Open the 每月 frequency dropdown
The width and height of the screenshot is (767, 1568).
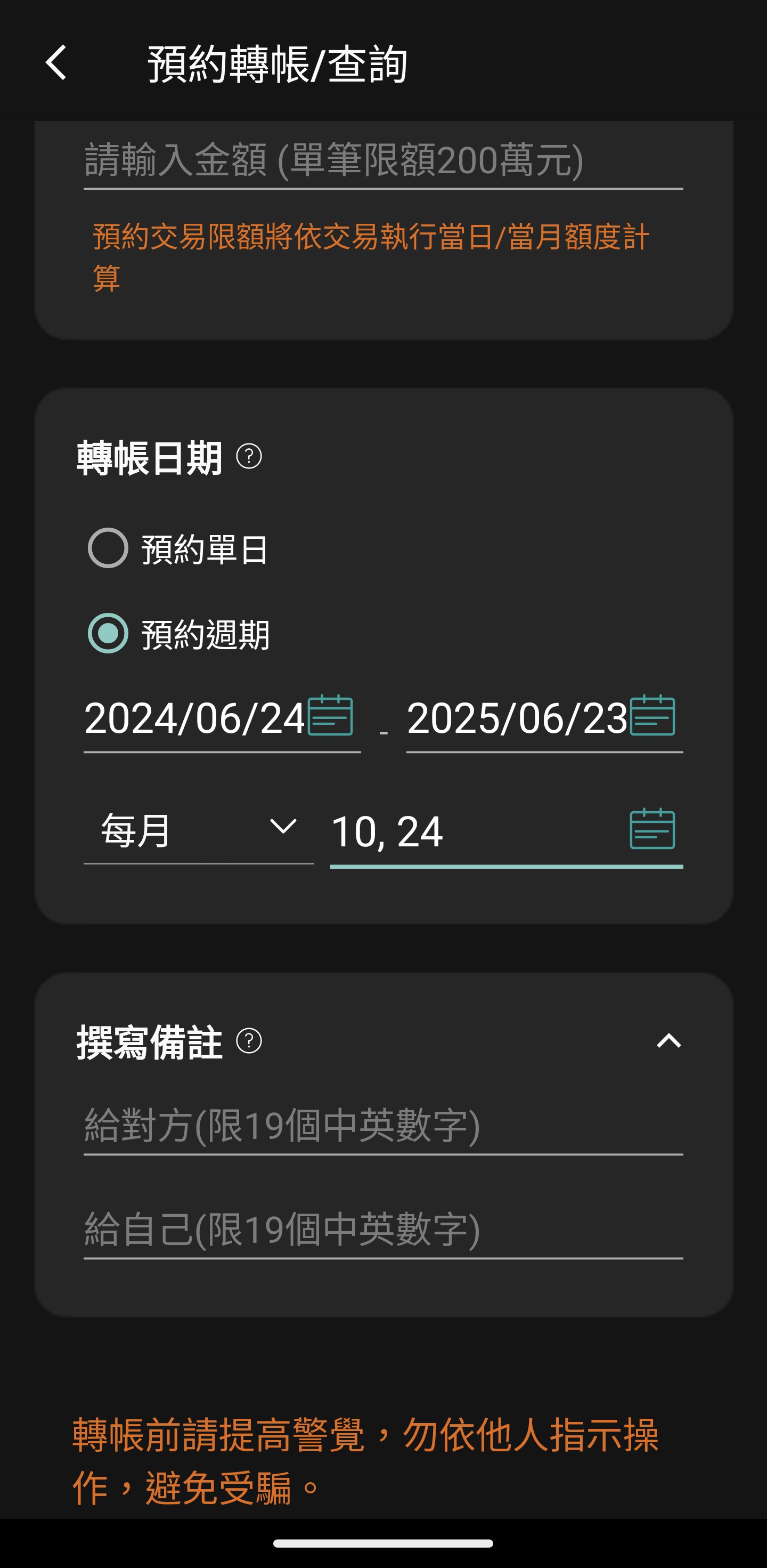click(x=199, y=831)
